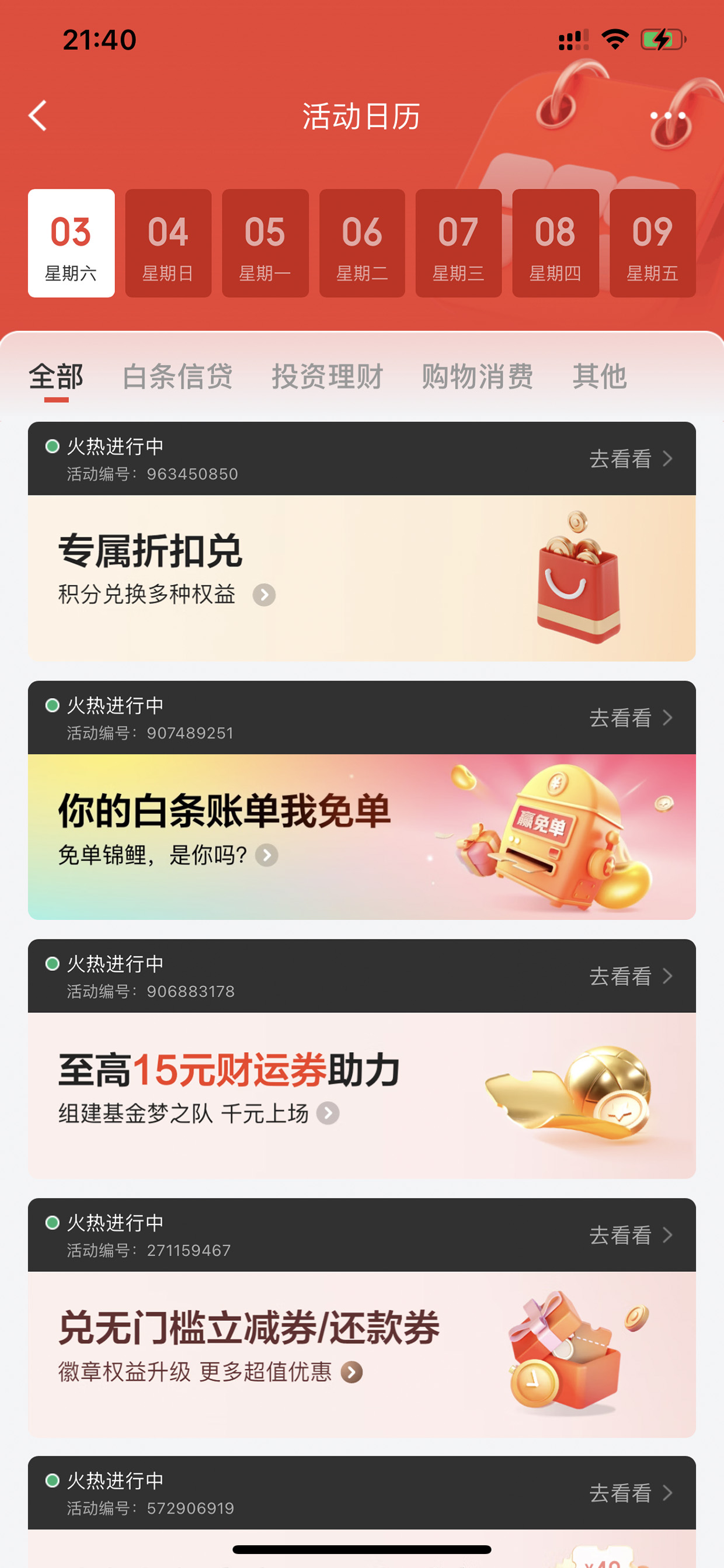Go back with the arrow icon
This screenshot has height=1568, width=724.
38,116
